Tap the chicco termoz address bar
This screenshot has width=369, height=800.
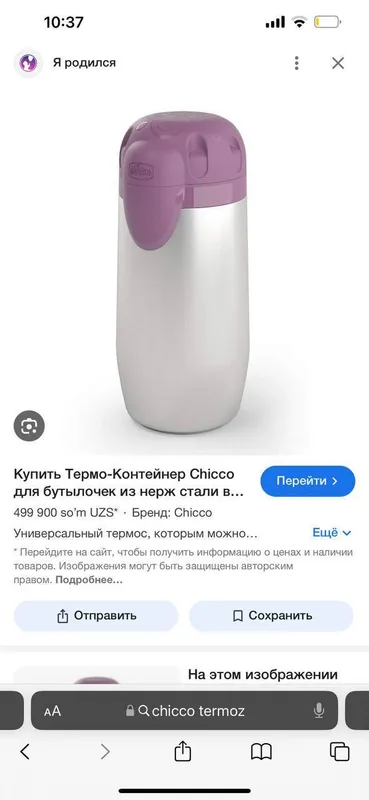[x=184, y=711]
